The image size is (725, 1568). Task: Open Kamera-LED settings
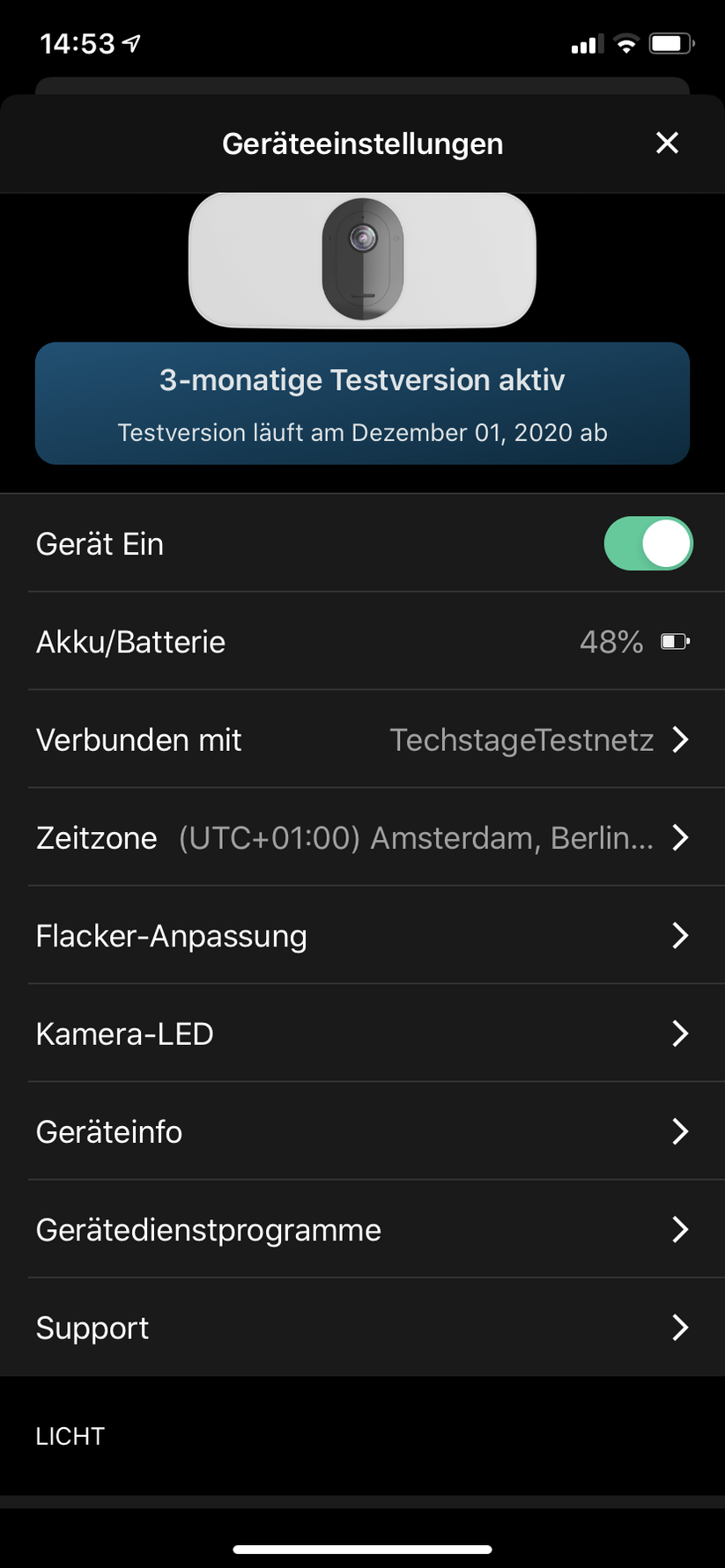[362, 1033]
